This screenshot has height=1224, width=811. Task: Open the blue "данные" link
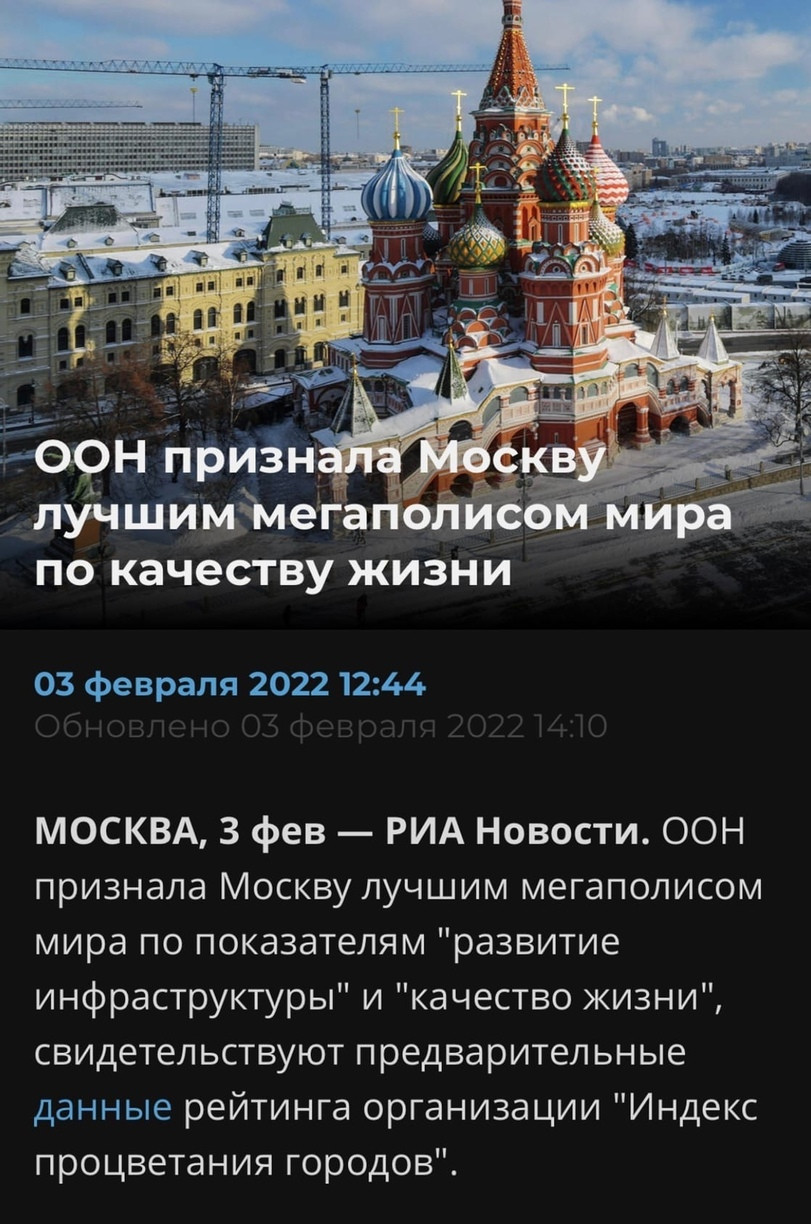point(103,1110)
